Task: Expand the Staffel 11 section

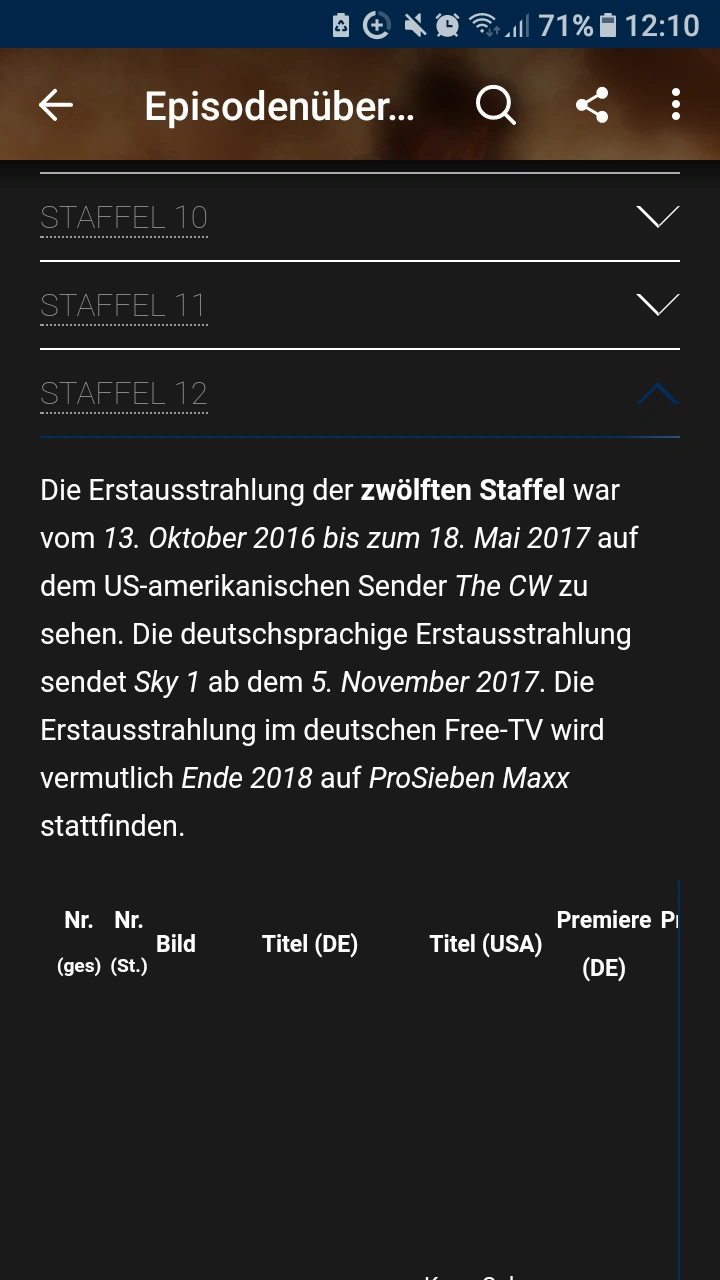Action: (657, 304)
